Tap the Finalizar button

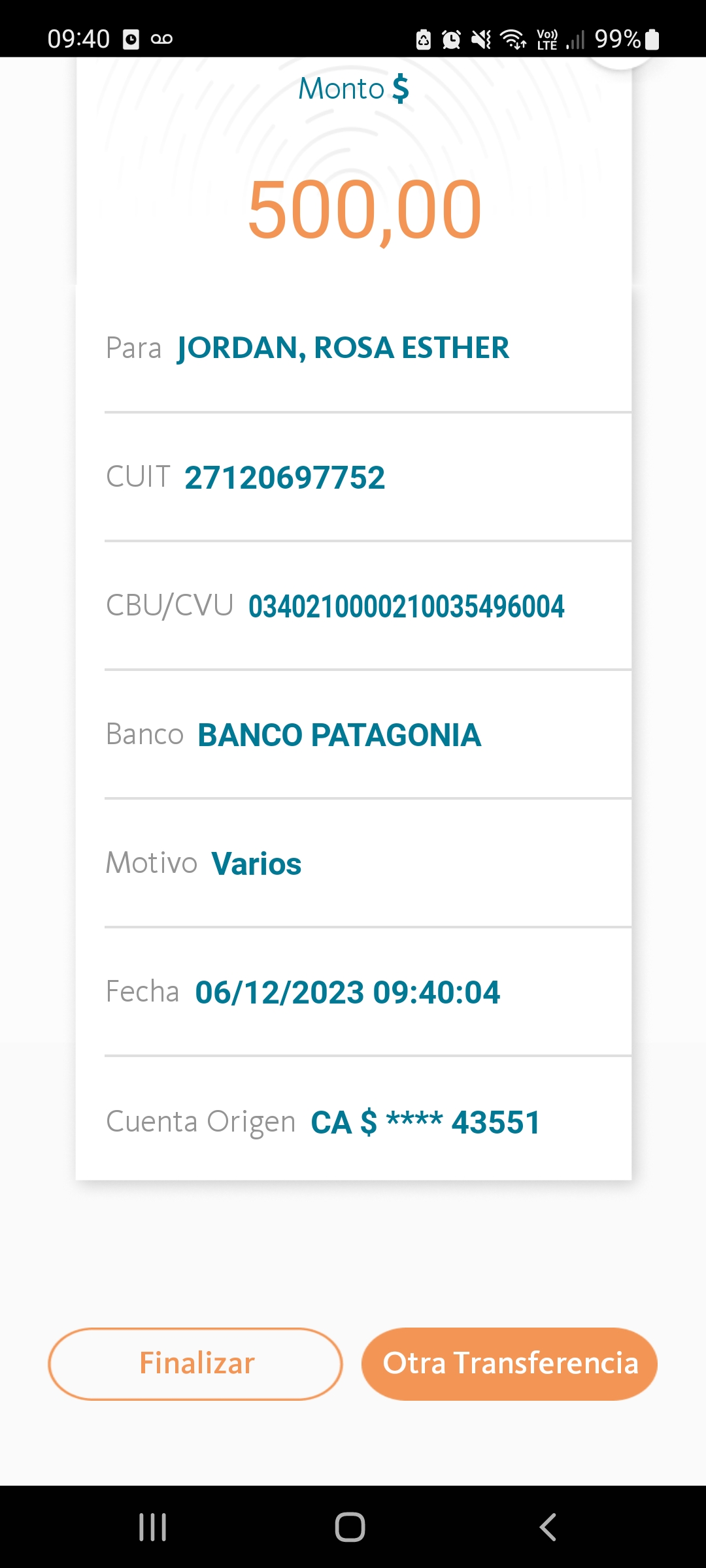click(x=195, y=1364)
